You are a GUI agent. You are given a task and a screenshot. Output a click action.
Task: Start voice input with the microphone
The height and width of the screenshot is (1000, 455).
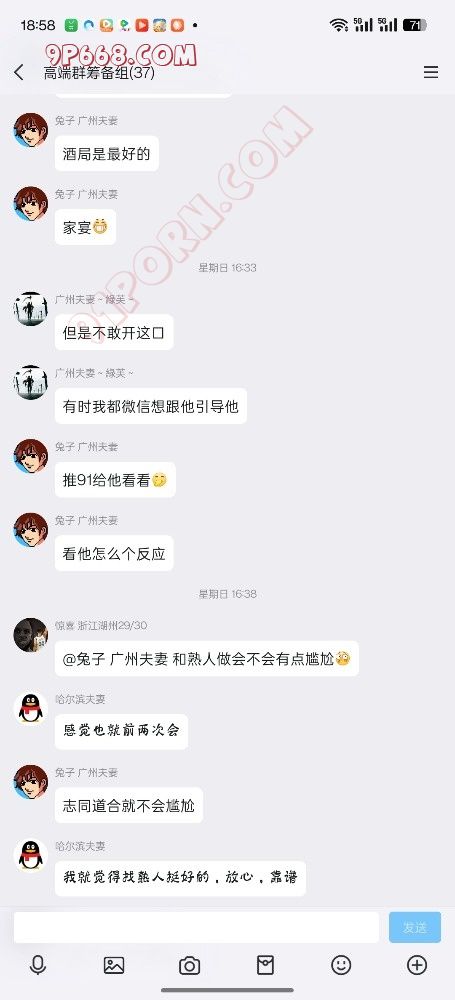(x=38, y=966)
